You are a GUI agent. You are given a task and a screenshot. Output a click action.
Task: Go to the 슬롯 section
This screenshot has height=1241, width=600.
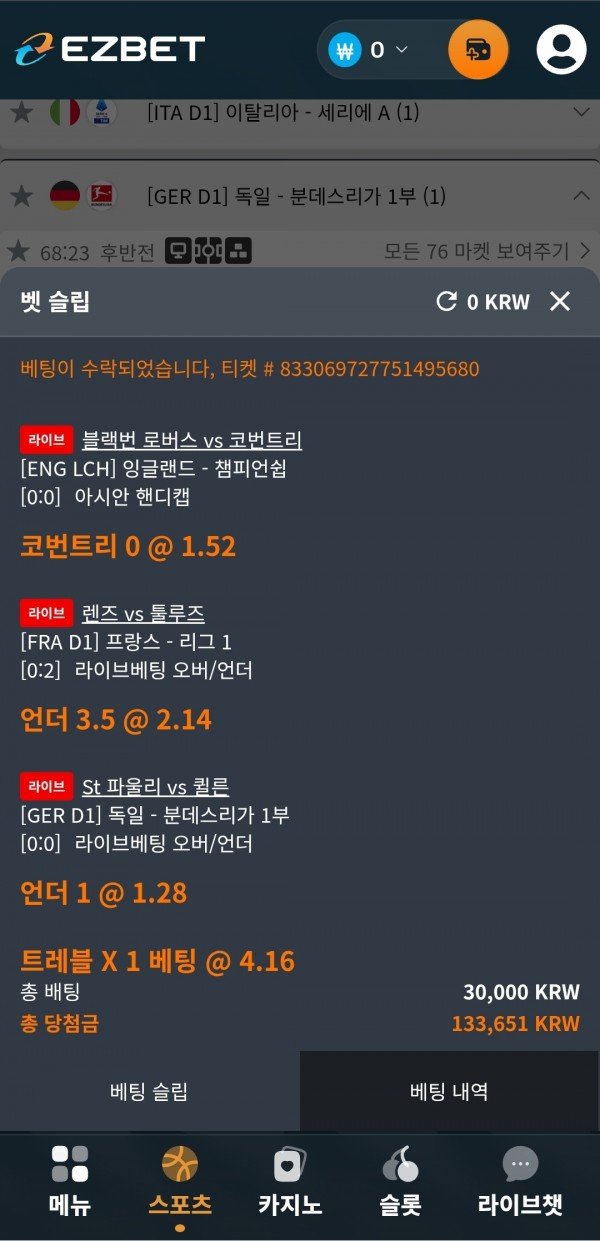[x=400, y=1182]
